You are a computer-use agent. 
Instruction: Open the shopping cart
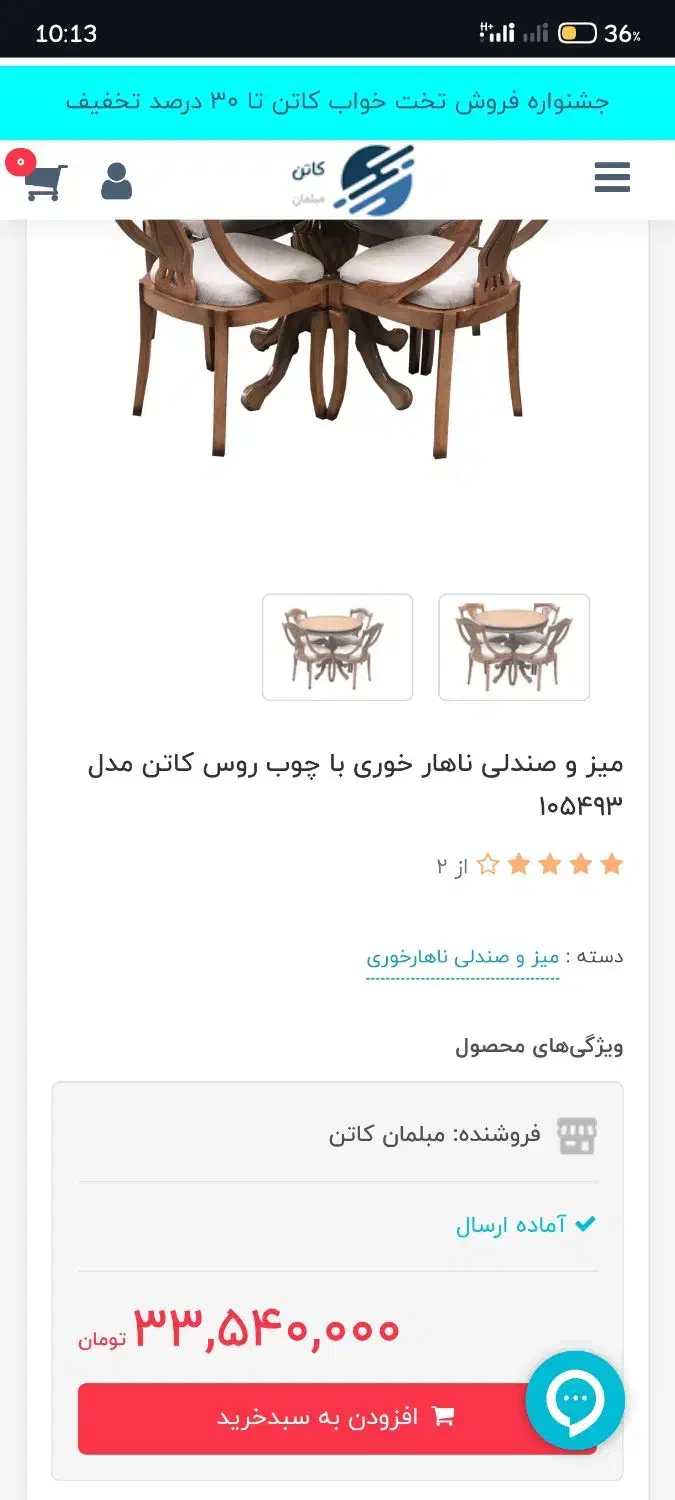pyautogui.click(x=45, y=181)
